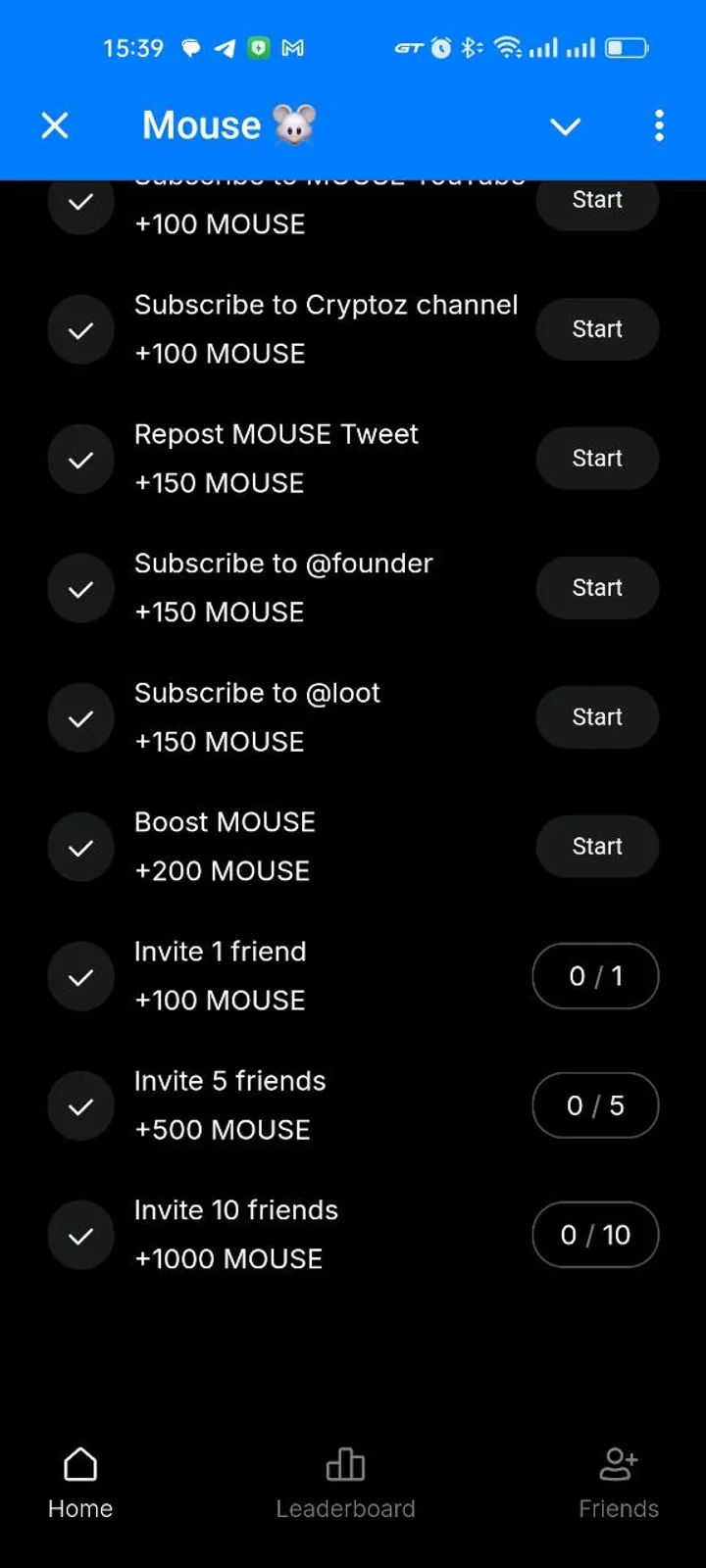Start the Boost MOUSE task
706x1568 pixels.
point(597,847)
